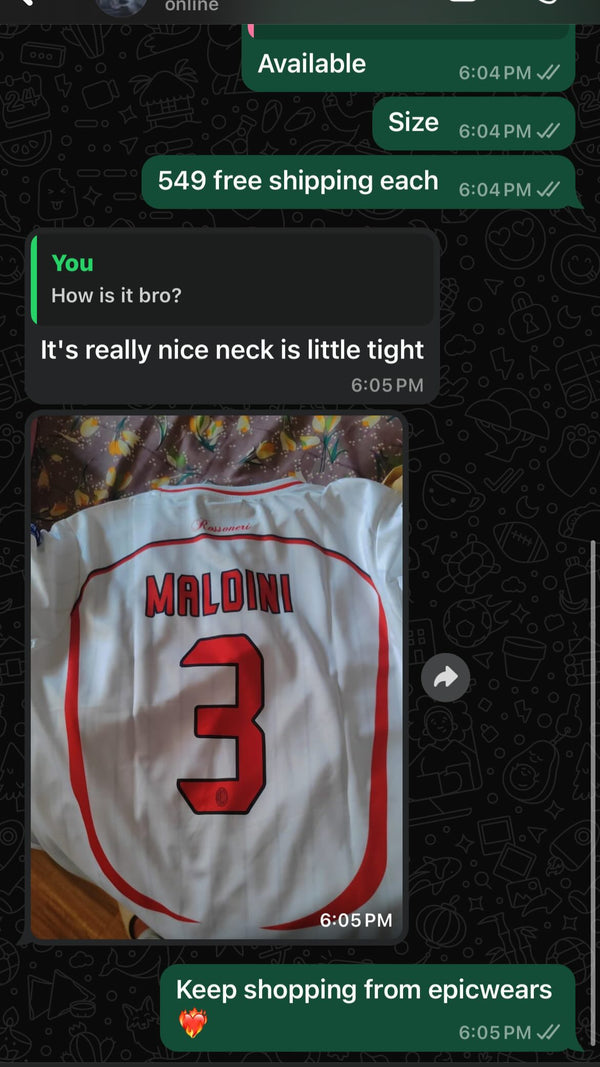Jump to quoted message "How is it bro?"

point(232,279)
